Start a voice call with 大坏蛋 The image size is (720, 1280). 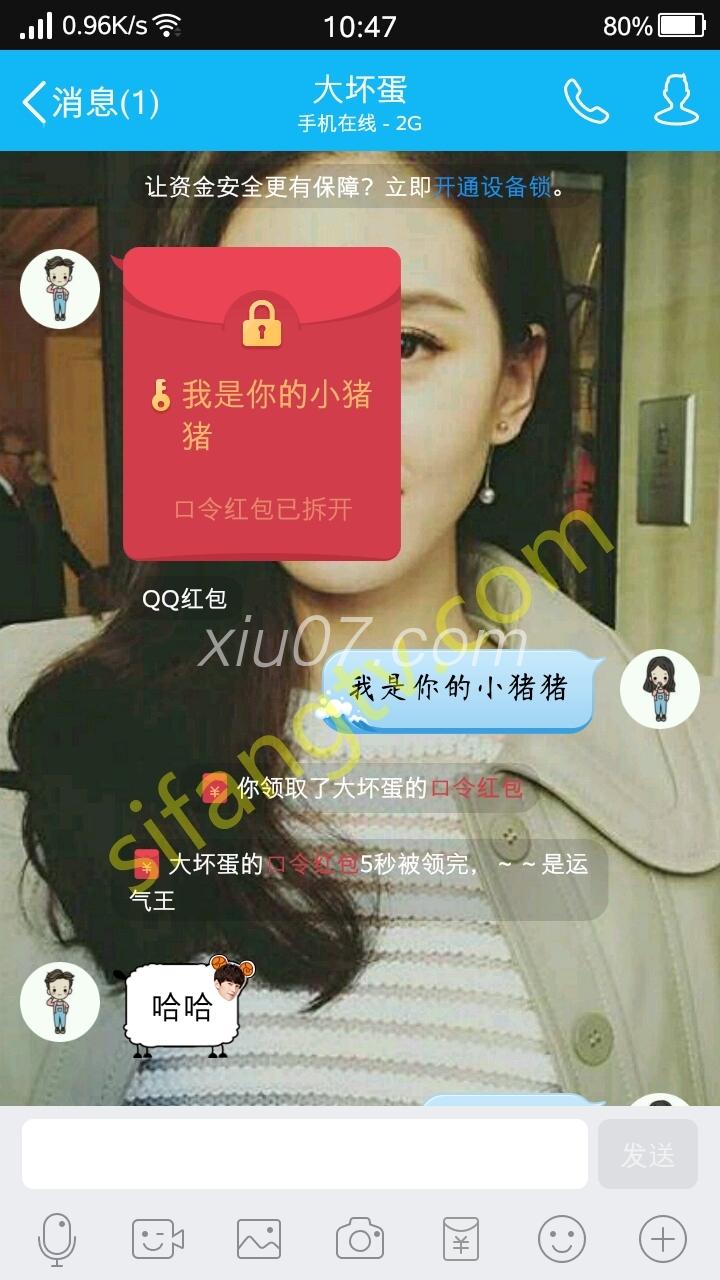[x=586, y=101]
